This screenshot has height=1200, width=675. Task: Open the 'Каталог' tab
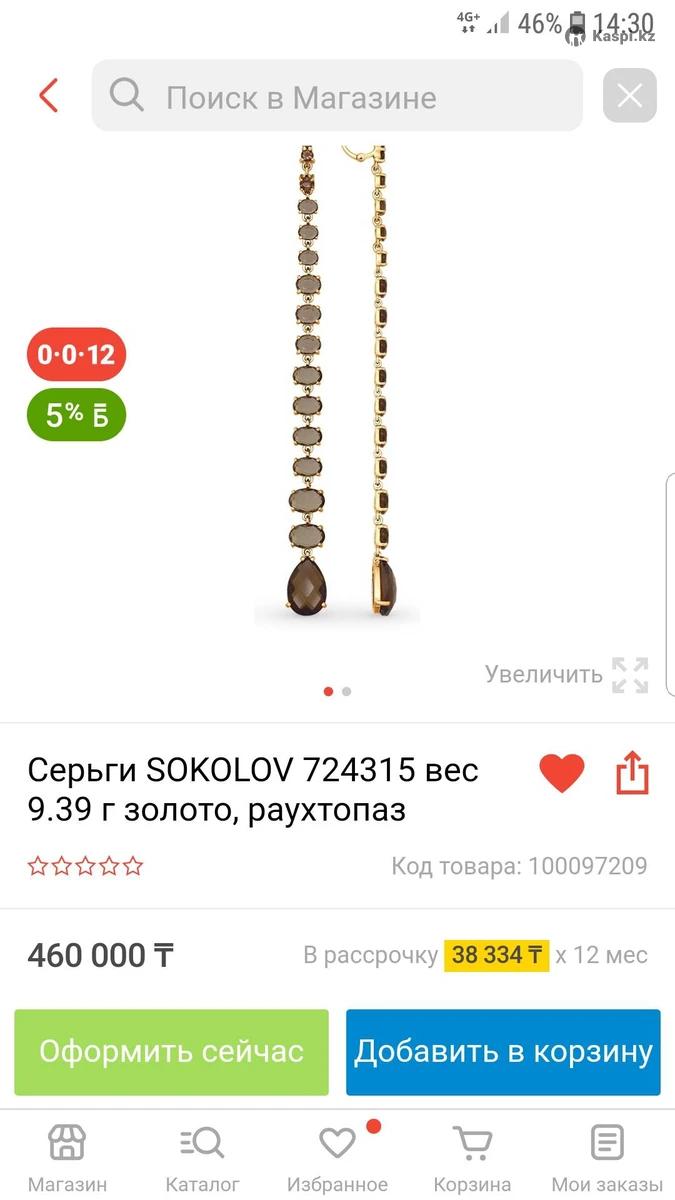point(202,1157)
